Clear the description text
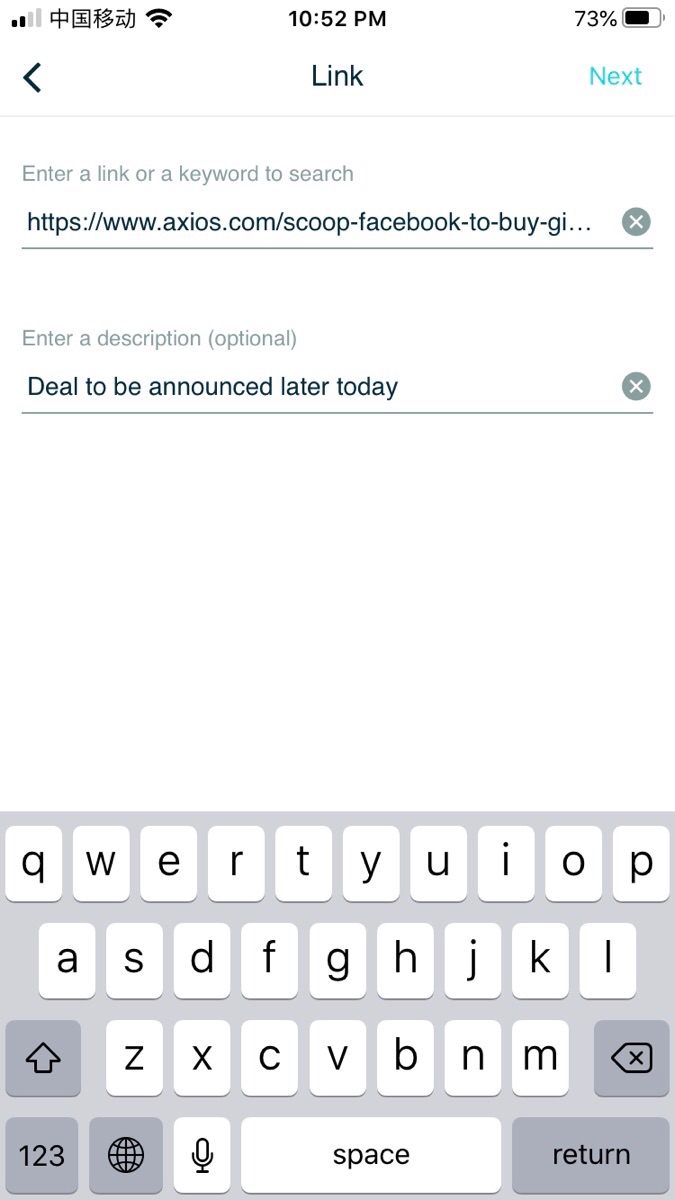675x1200 pixels. [636, 387]
